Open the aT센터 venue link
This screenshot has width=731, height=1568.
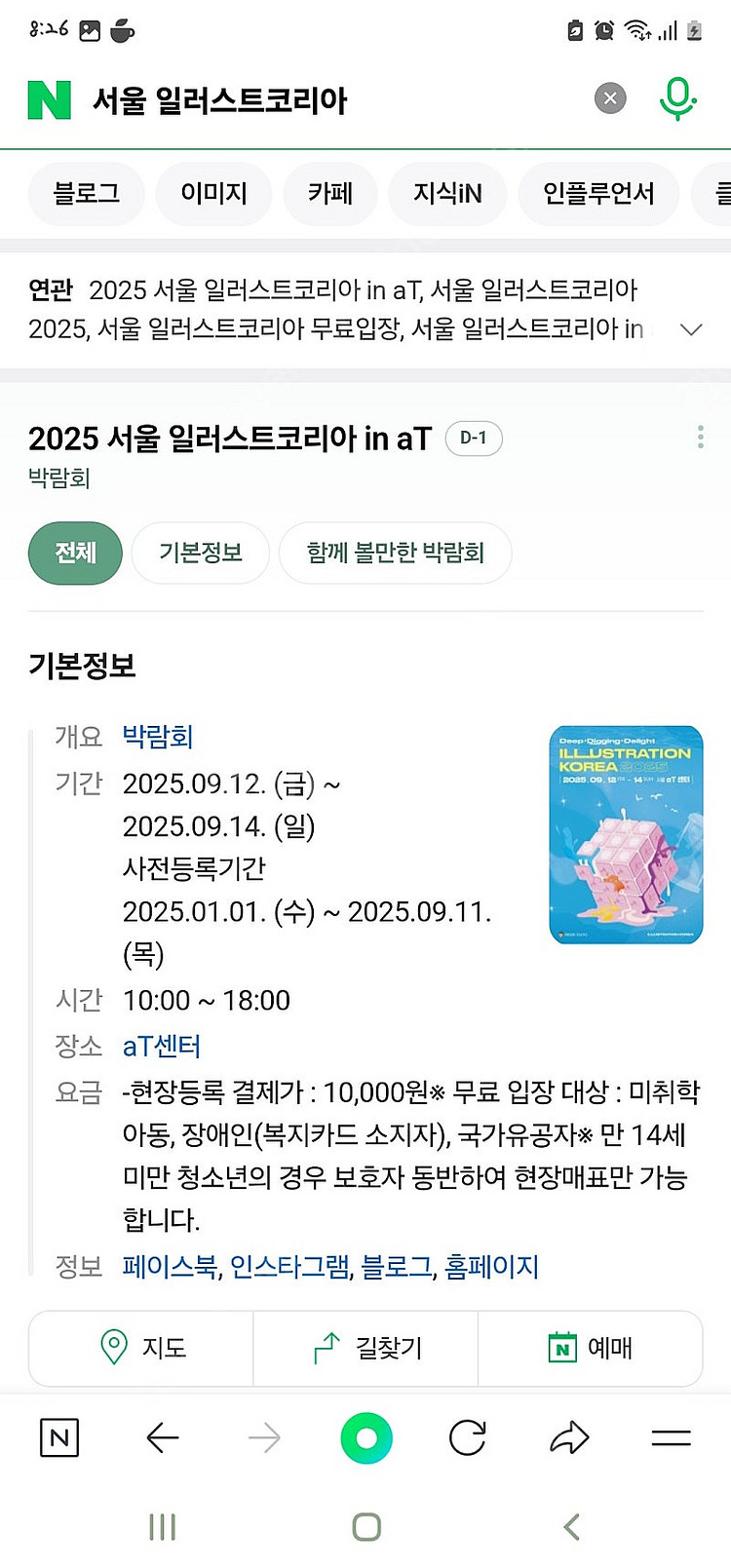pos(162,1046)
